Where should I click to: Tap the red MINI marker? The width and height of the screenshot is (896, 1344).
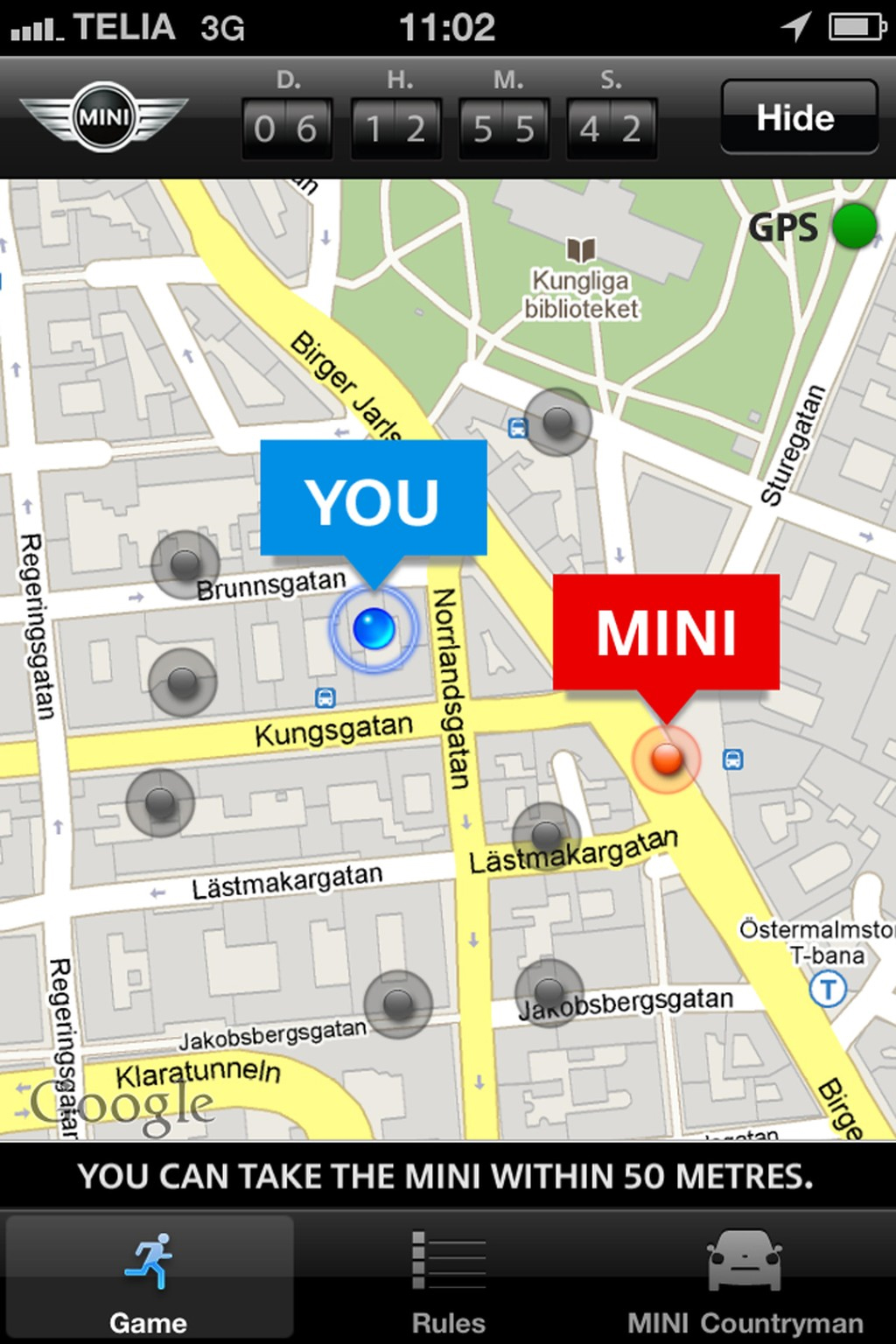(x=667, y=758)
